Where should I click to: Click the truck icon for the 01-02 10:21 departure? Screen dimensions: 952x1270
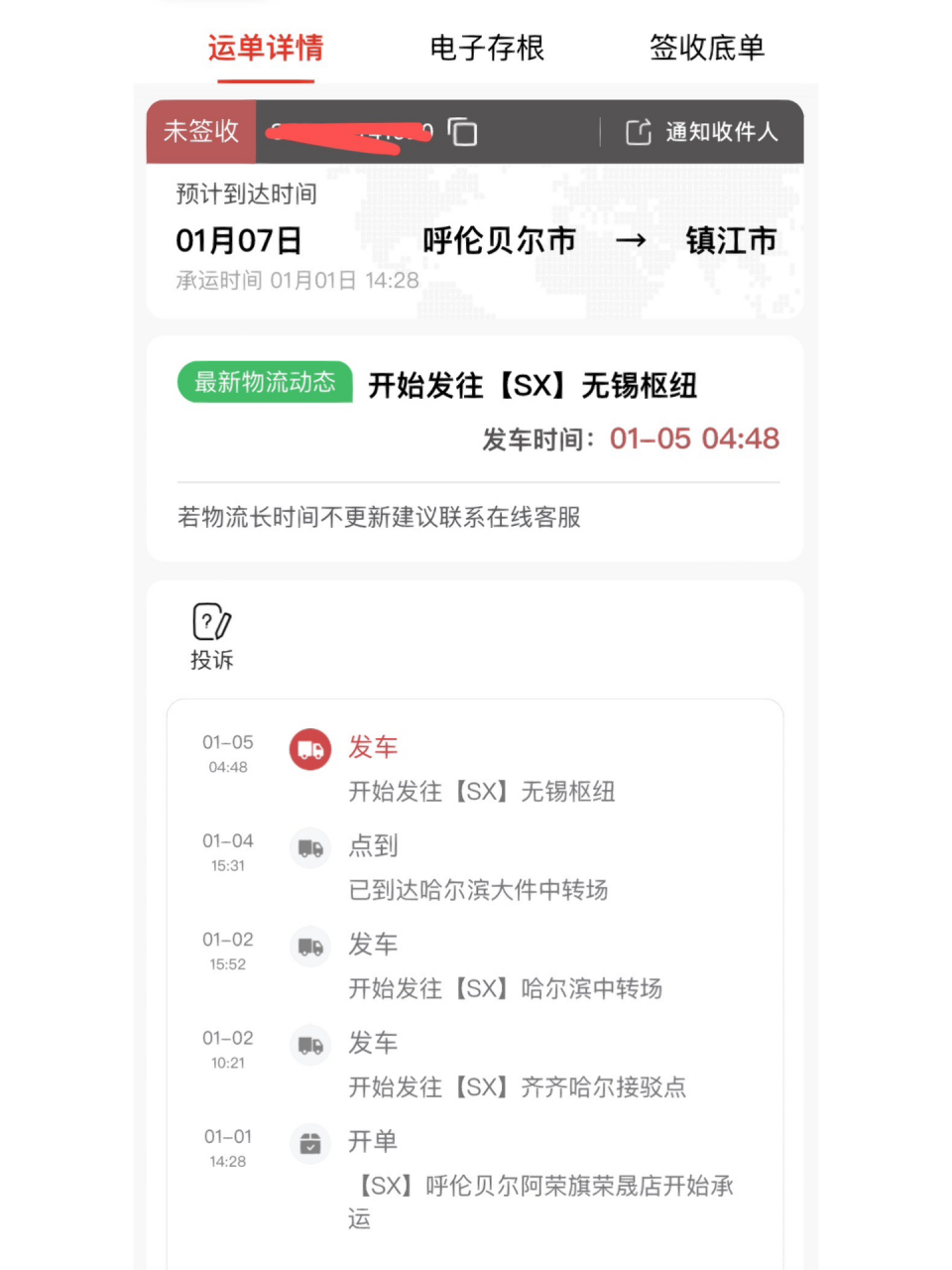309,1045
